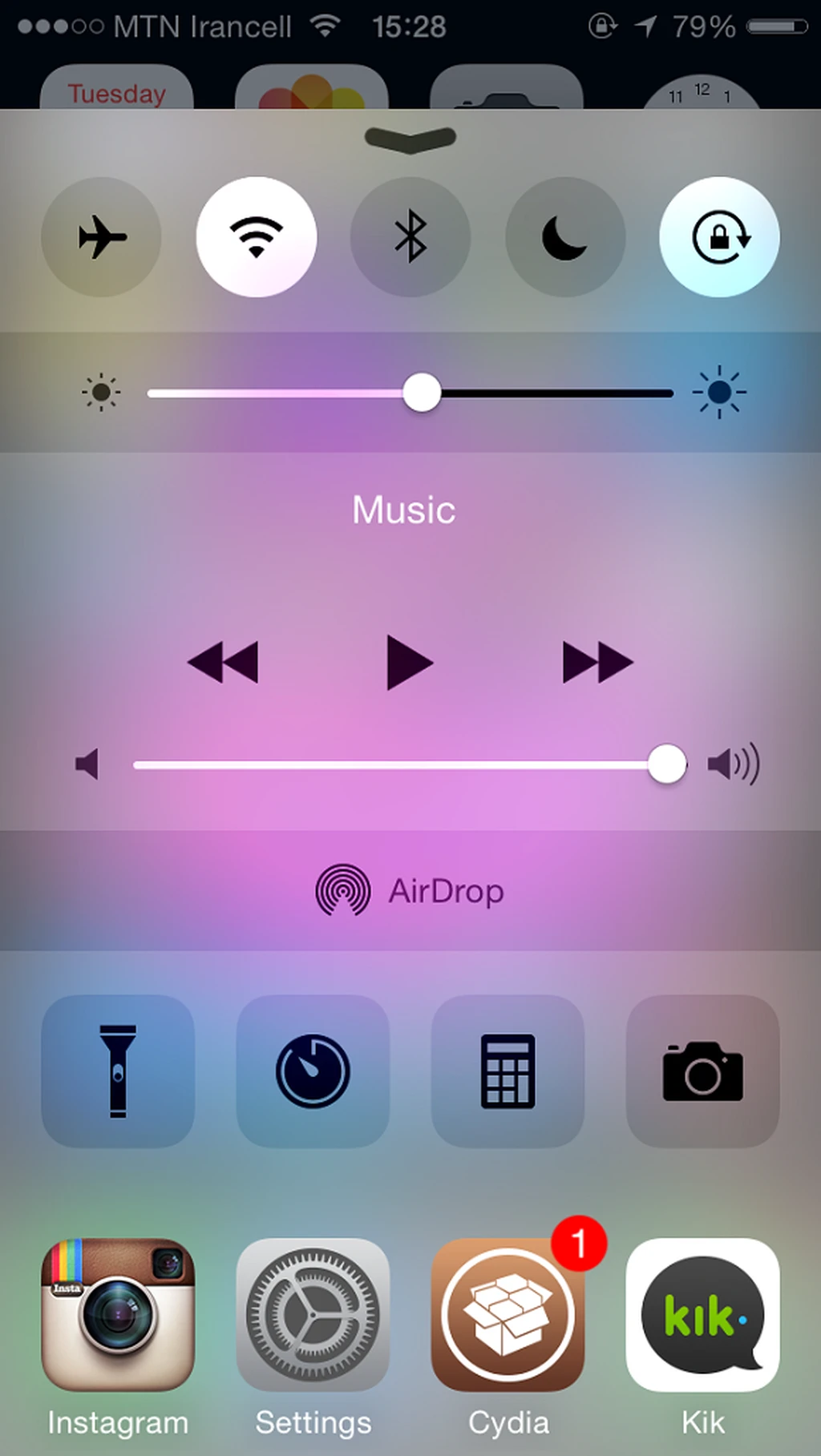Open the camera shortcut
Viewport: 821px width, 1456px height.
point(702,1071)
